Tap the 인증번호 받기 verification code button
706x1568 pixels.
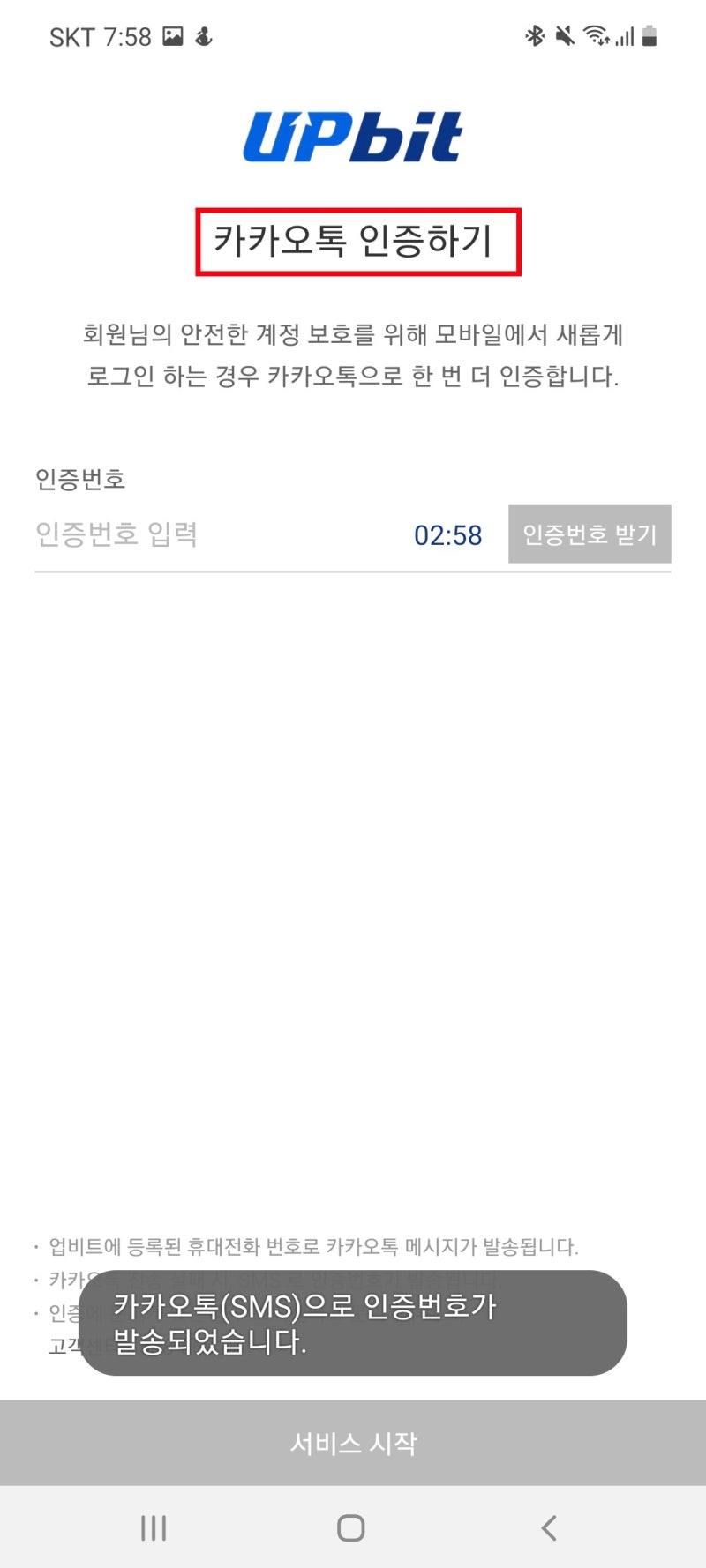coord(590,534)
